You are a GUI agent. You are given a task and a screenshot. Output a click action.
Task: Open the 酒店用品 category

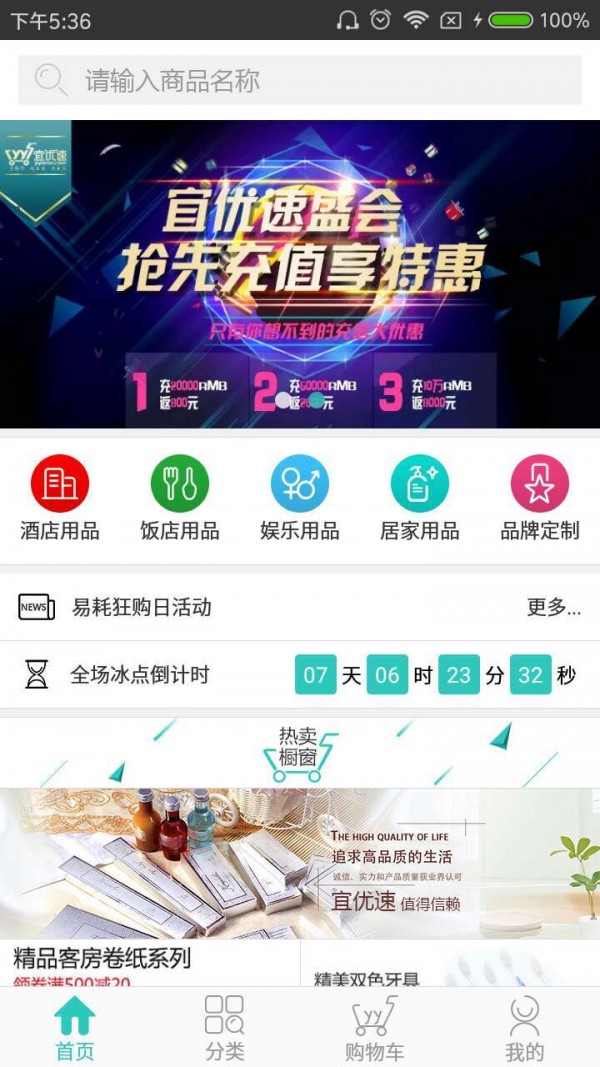(x=60, y=497)
